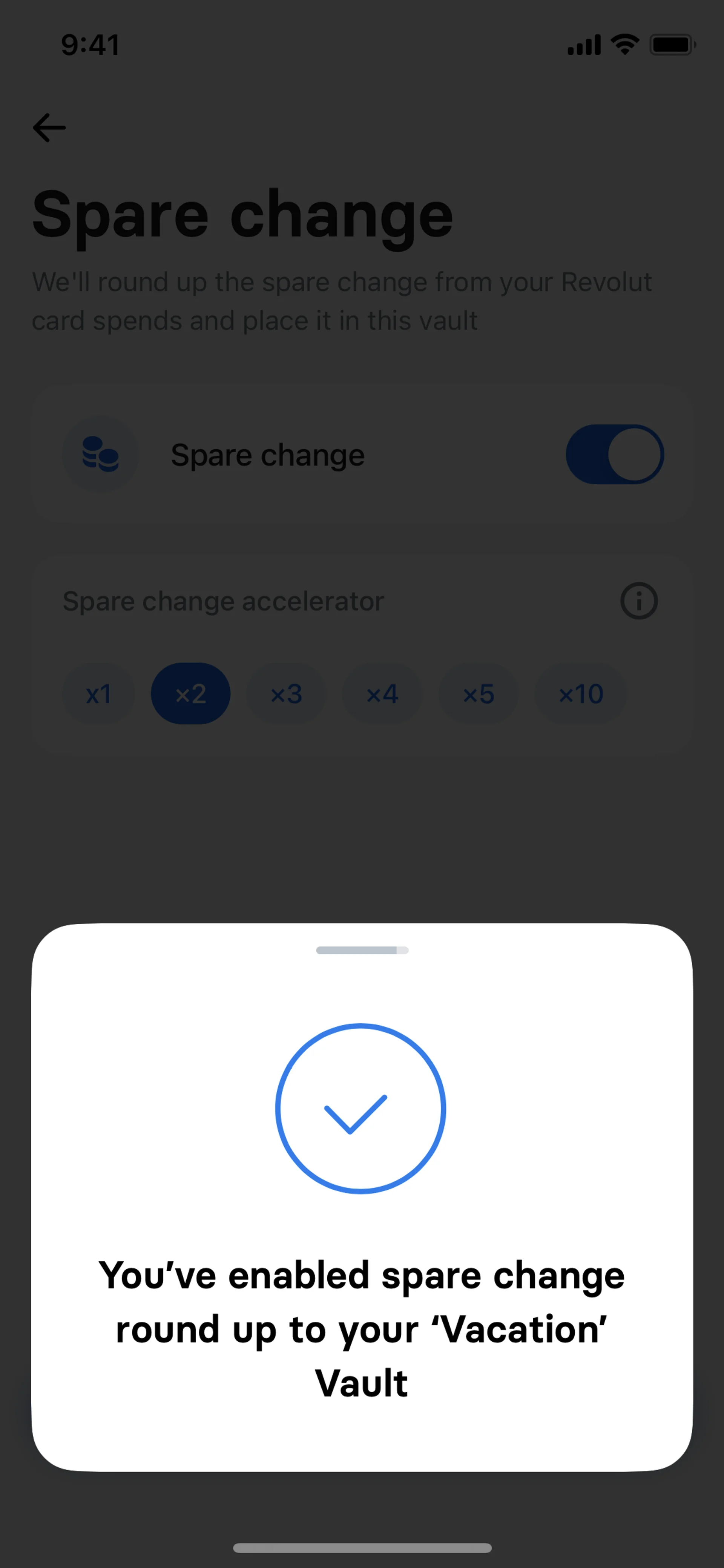Go back using the arrow icon
The image size is (724, 1568).
click(49, 128)
